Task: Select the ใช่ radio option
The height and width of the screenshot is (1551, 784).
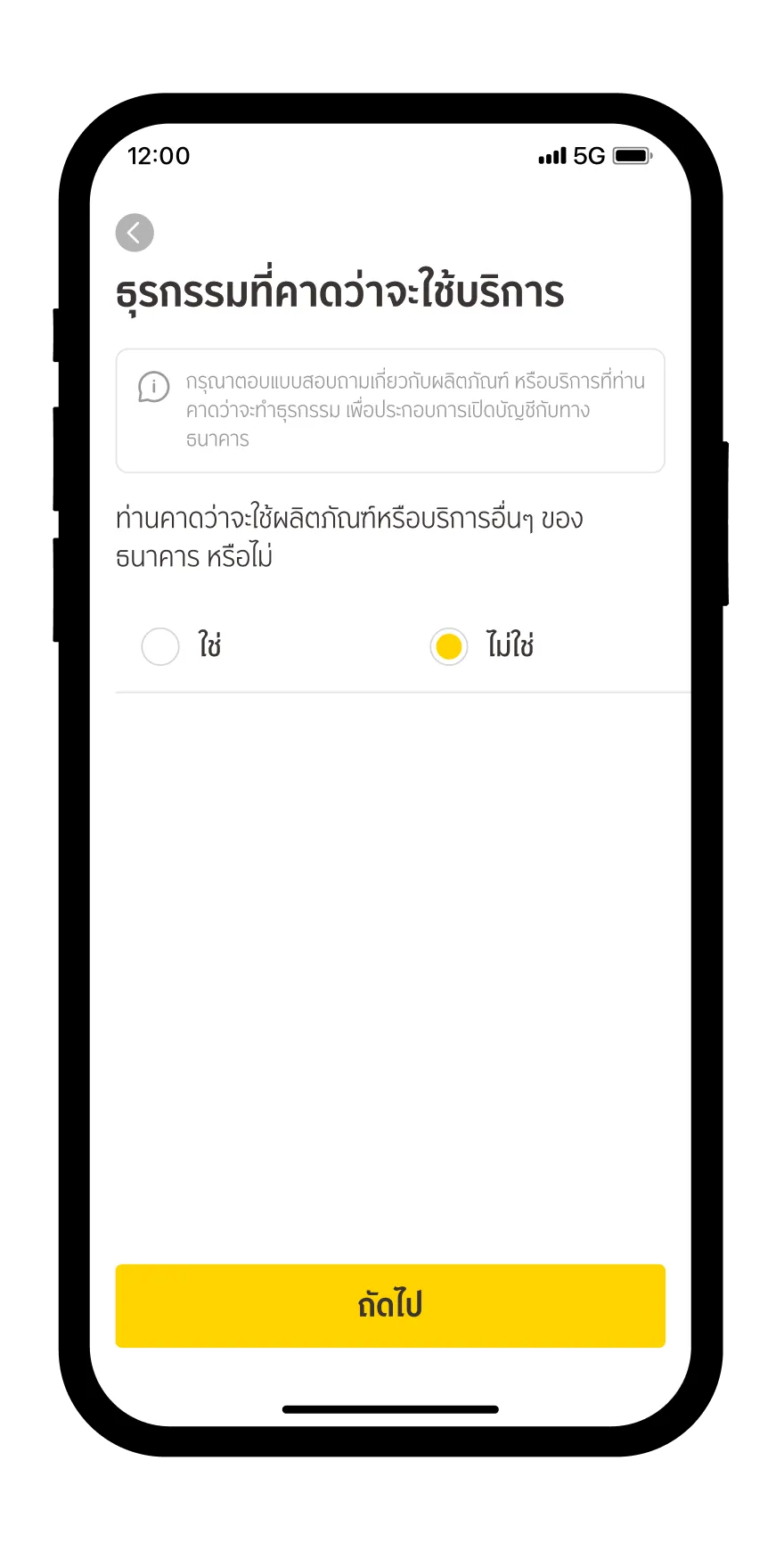Action: pos(160,646)
